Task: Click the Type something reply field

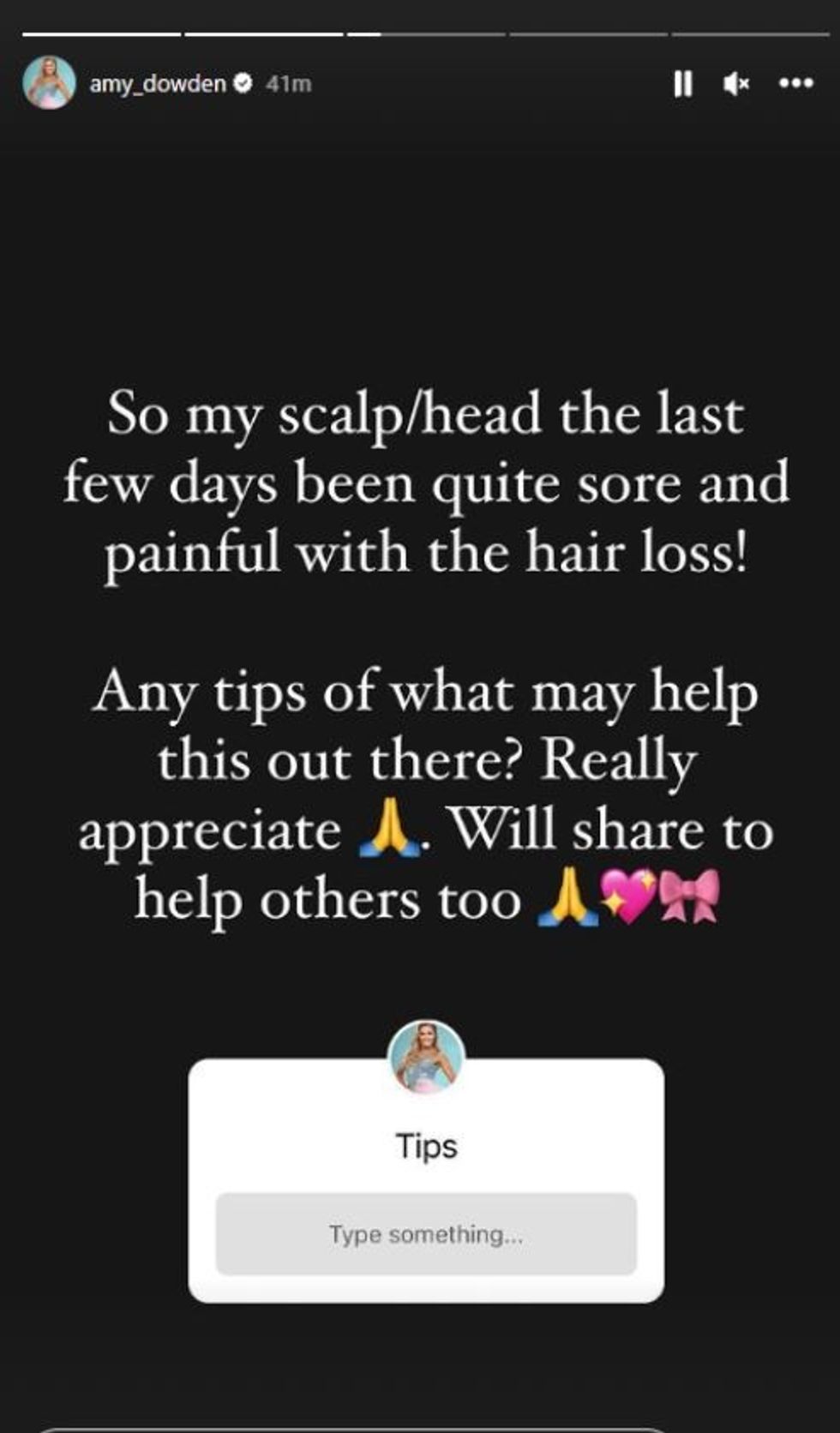Action: click(428, 1235)
